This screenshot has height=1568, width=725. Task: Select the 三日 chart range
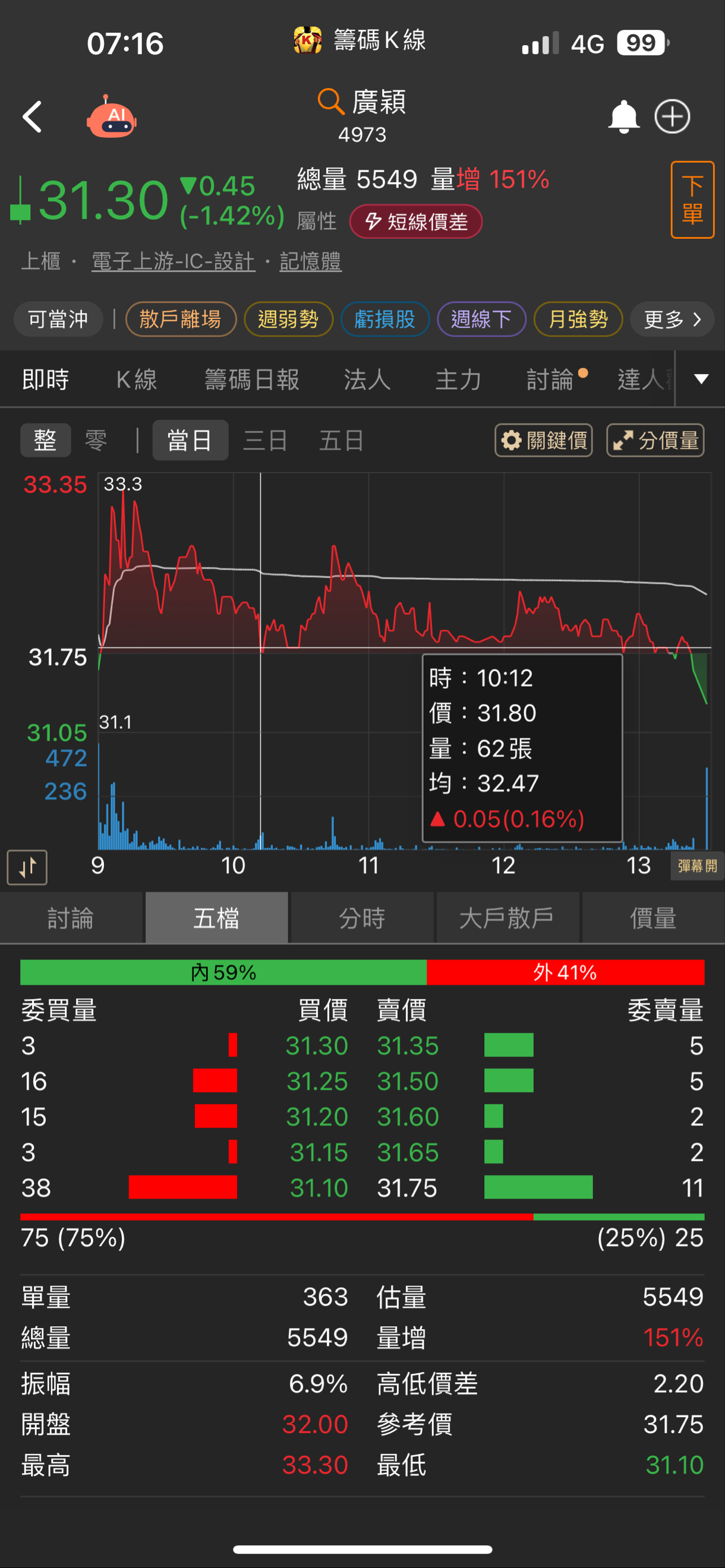pos(265,440)
